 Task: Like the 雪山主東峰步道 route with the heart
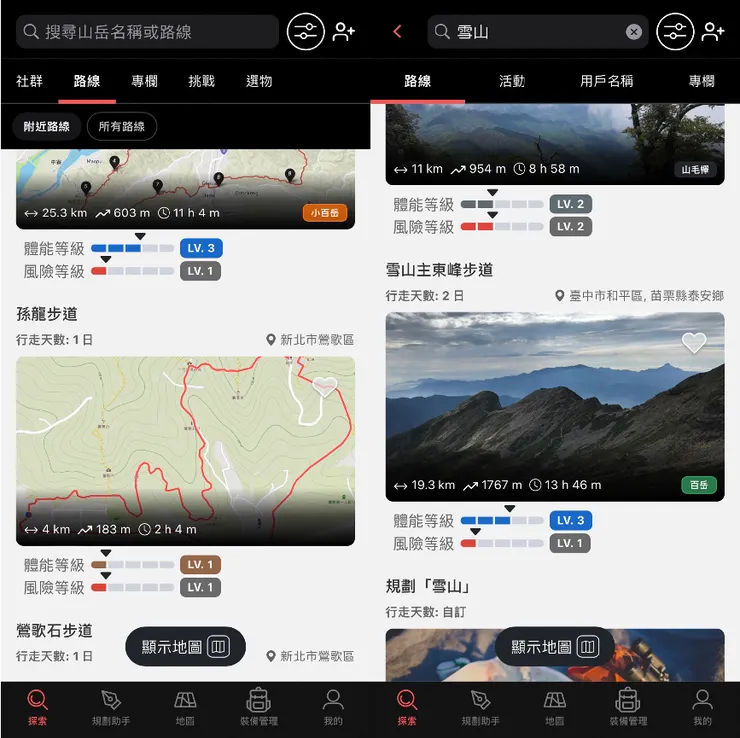tap(694, 343)
